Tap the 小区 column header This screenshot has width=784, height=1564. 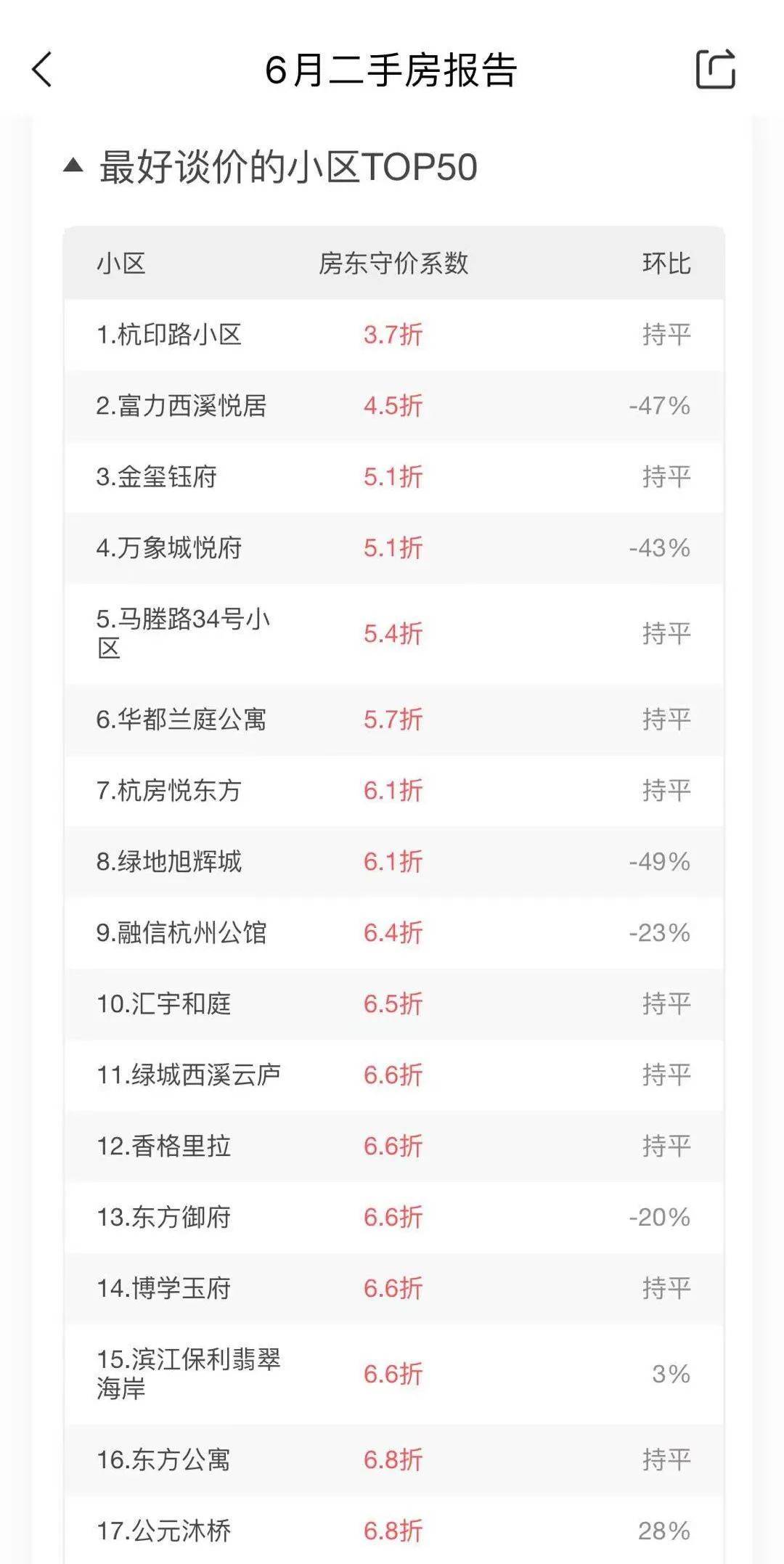[120, 265]
